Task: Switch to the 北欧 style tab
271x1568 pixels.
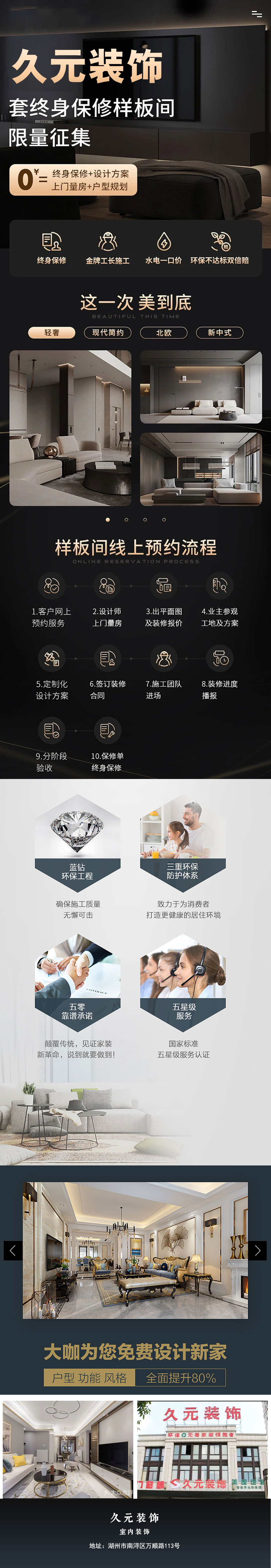Action: pyautogui.click(x=163, y=332)
